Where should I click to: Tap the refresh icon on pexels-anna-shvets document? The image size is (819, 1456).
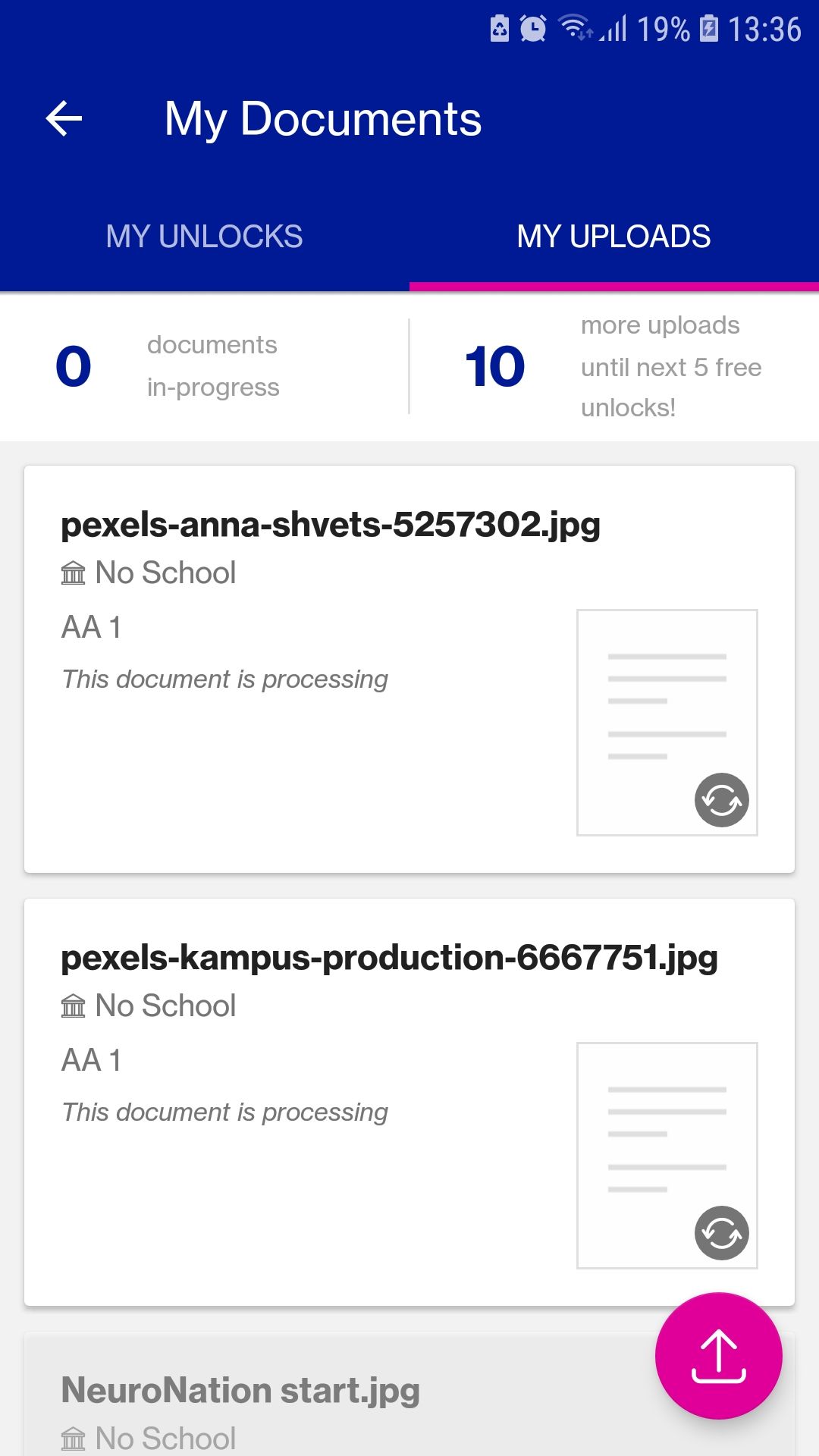pos(720,799)
